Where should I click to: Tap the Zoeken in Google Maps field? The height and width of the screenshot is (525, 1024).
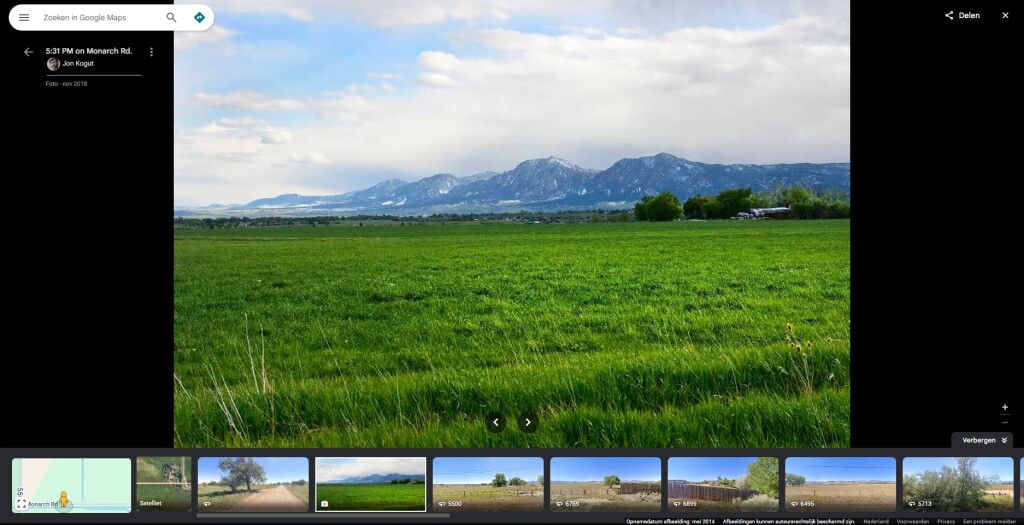98,17
